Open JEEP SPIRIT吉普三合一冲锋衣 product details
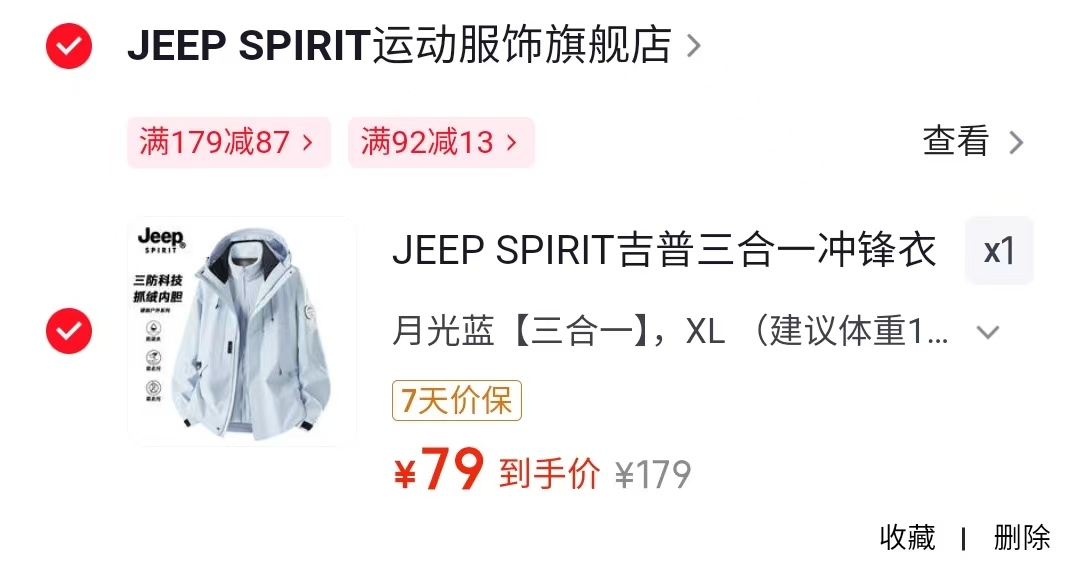The image size is (1080, 562). pos(664,250)
